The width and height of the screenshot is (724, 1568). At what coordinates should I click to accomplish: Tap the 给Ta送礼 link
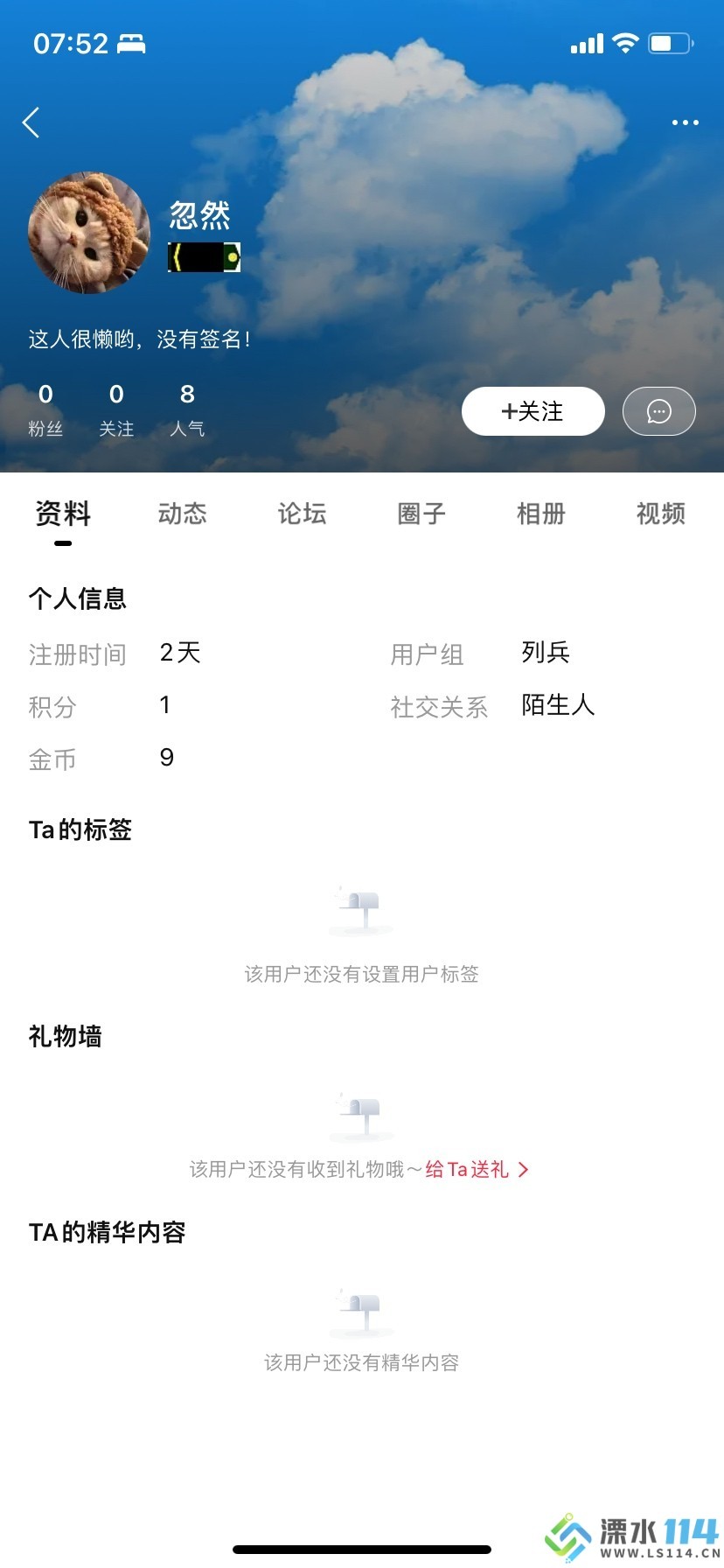[477, 1170]
